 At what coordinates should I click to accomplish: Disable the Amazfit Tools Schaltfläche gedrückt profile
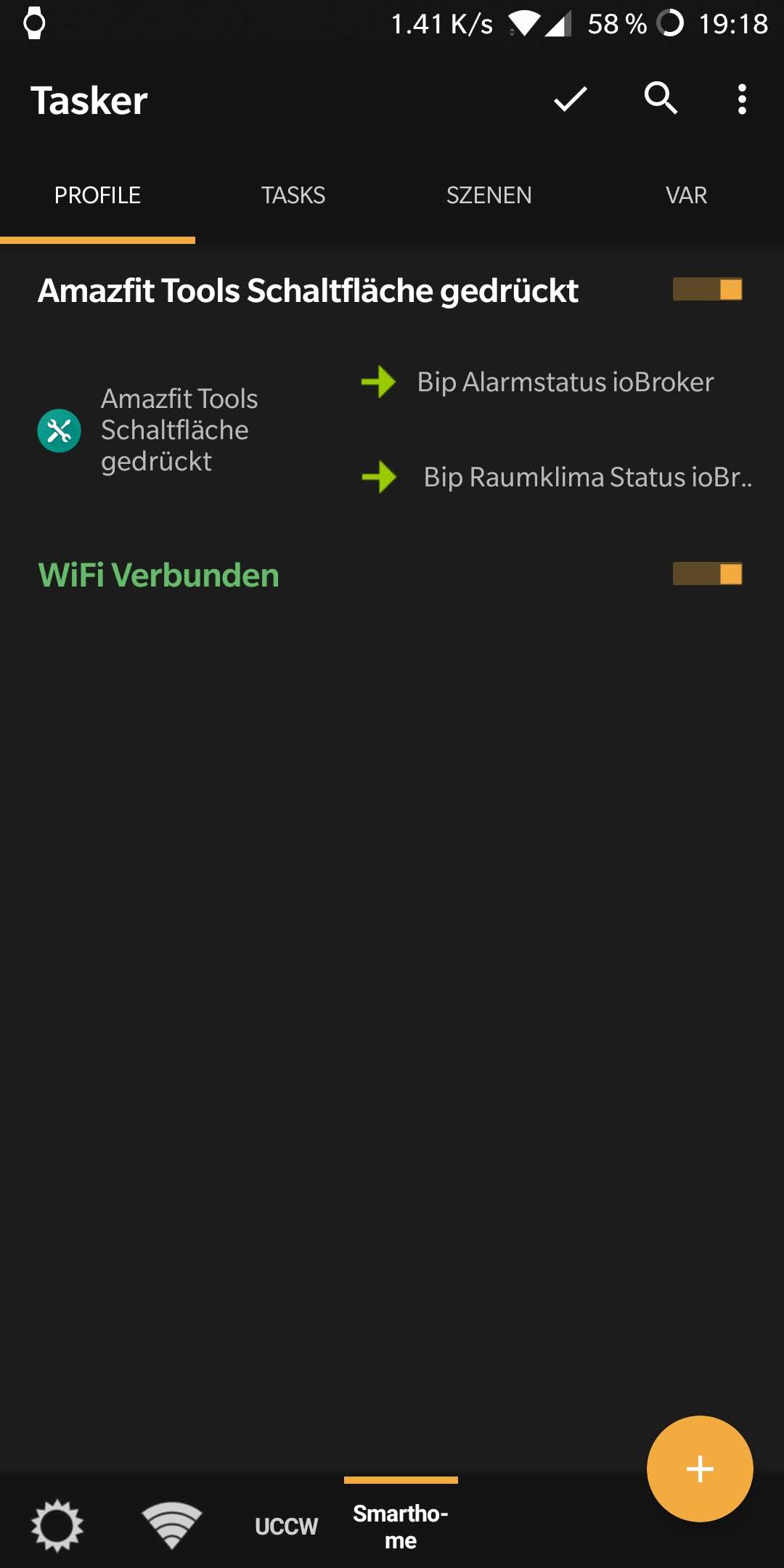click(707, 290)
